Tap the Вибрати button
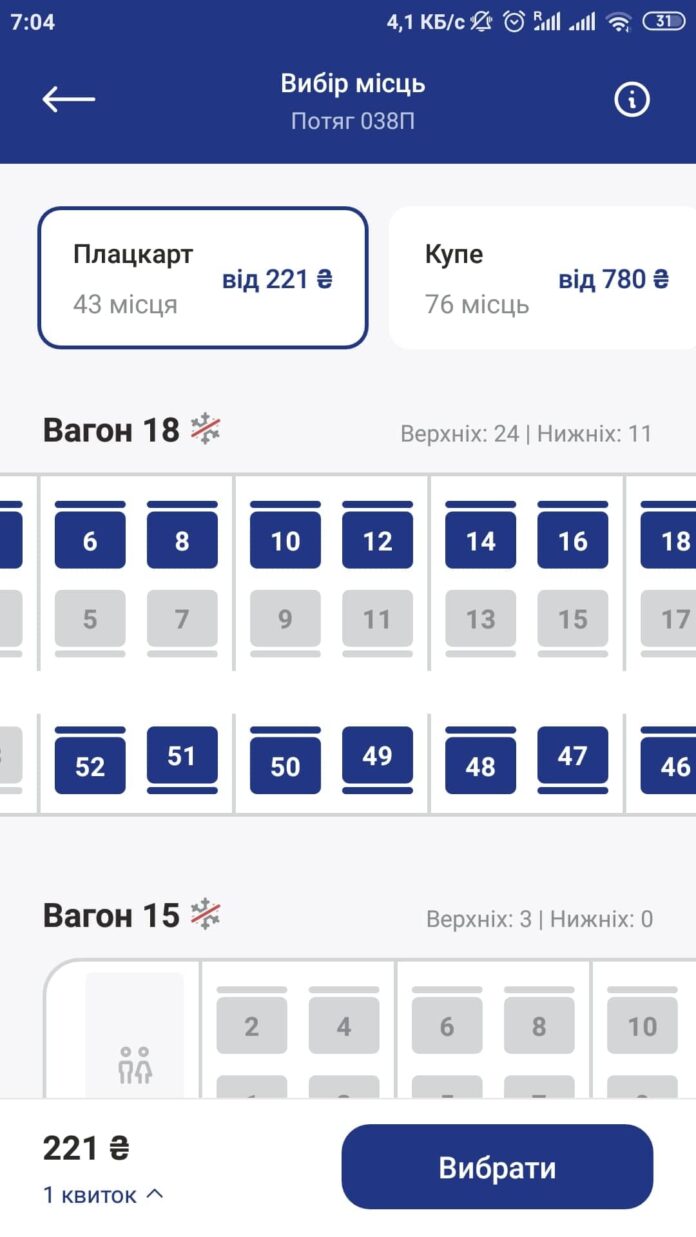 coord(497,1167)
